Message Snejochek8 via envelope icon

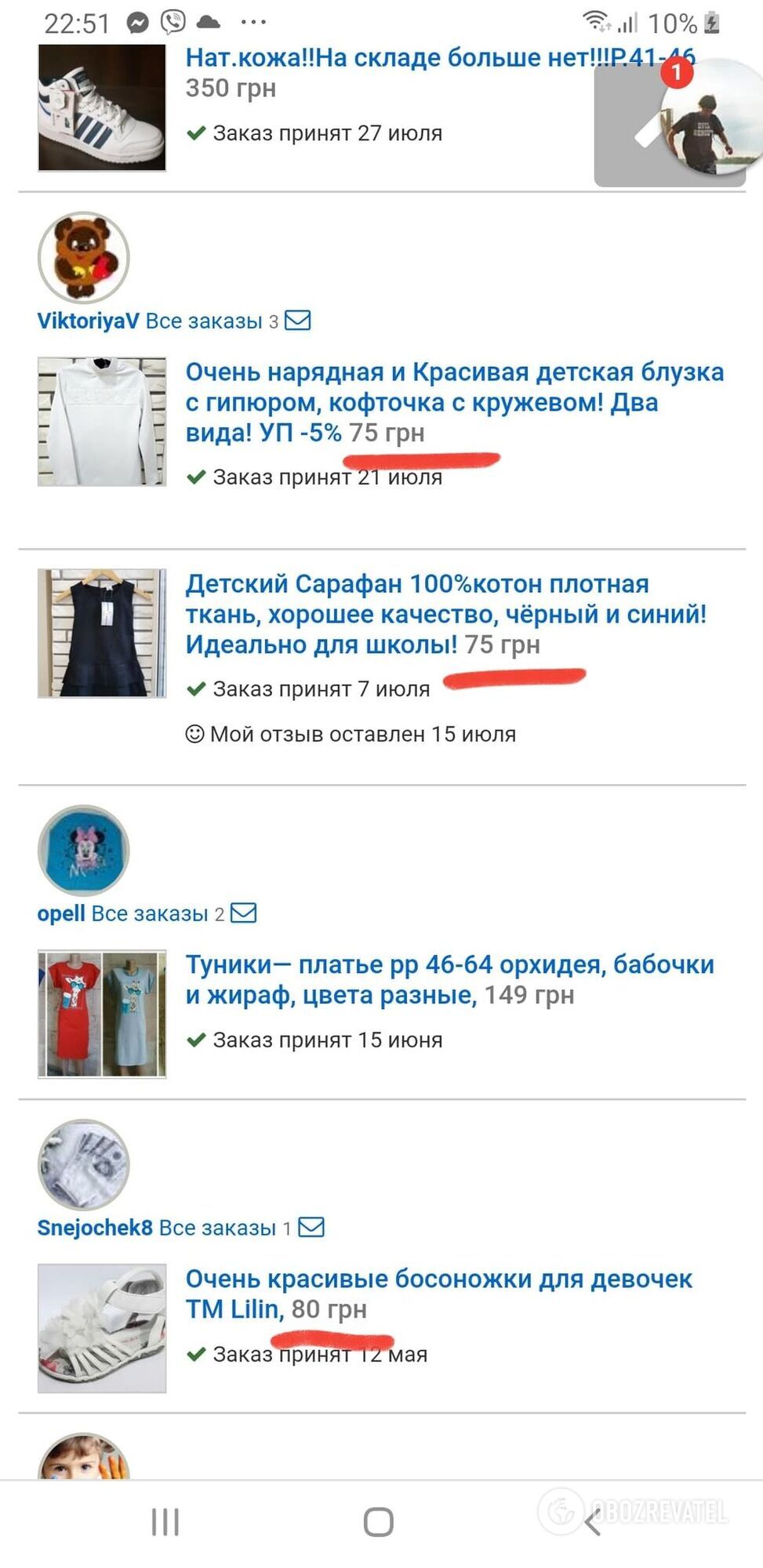pos(311,1227)
